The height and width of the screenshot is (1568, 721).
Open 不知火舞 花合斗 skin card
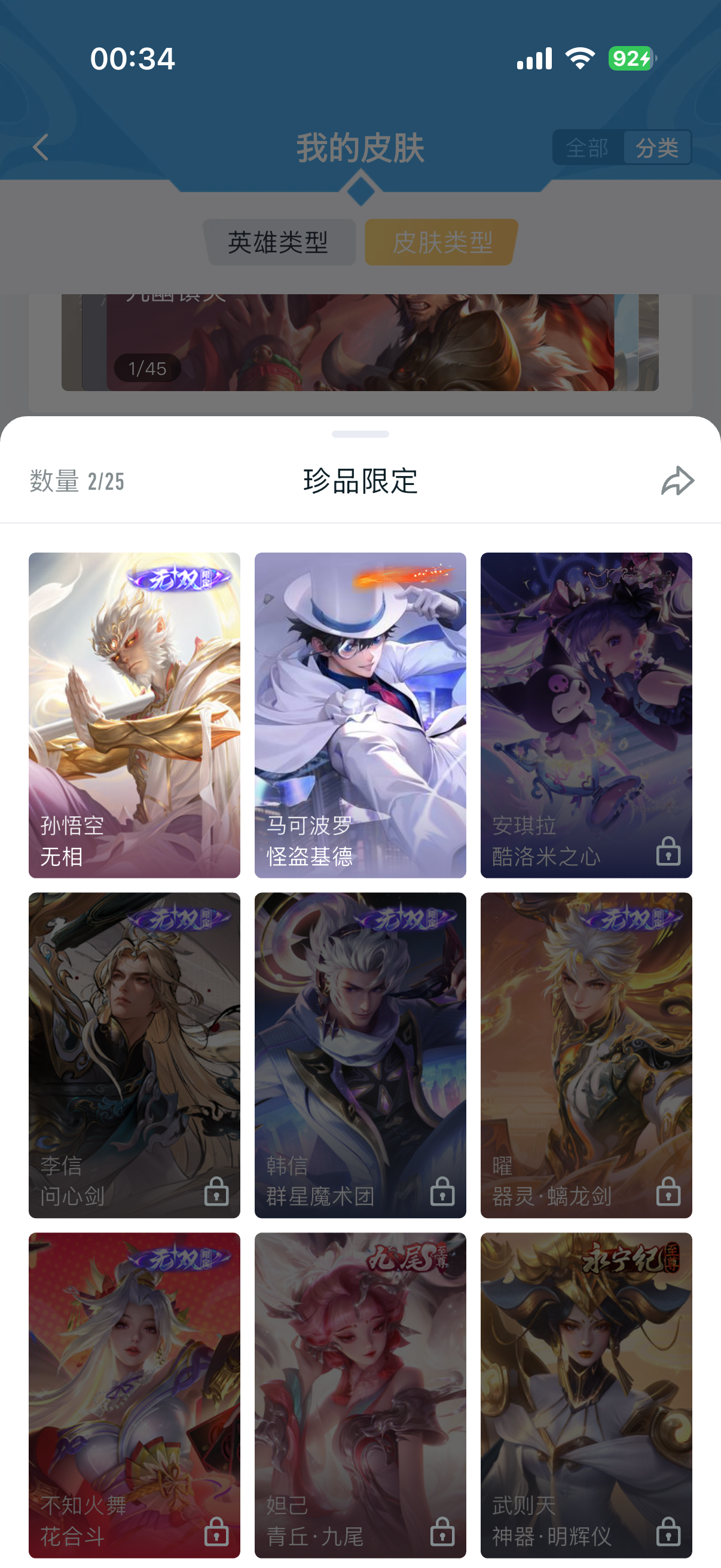click(x=135, y=1394)
